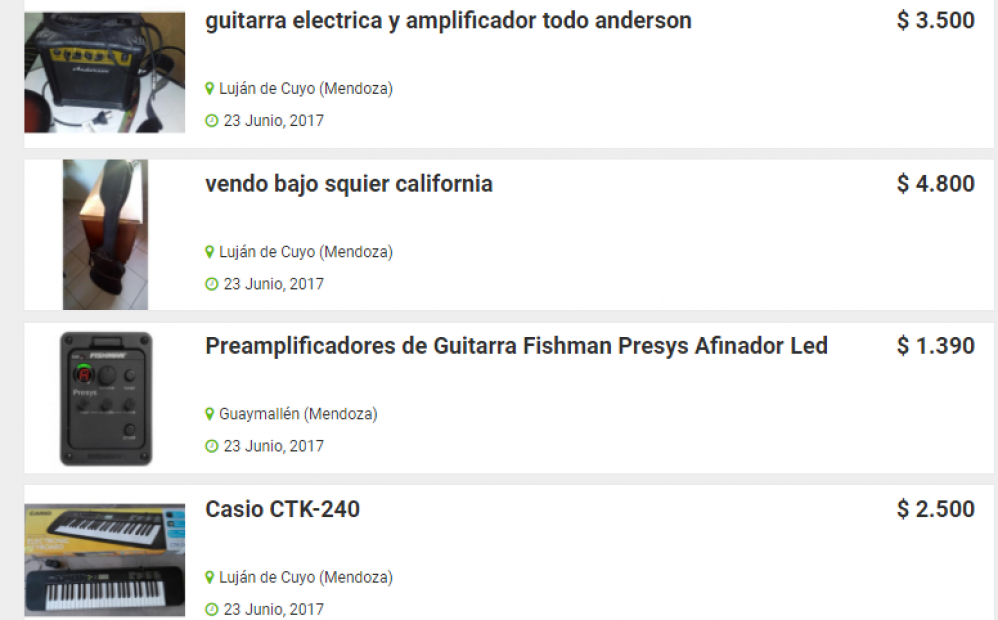Open the Fishman Presys preamp listing
This screenshot has width=998, height=620.
coord(515,347)
